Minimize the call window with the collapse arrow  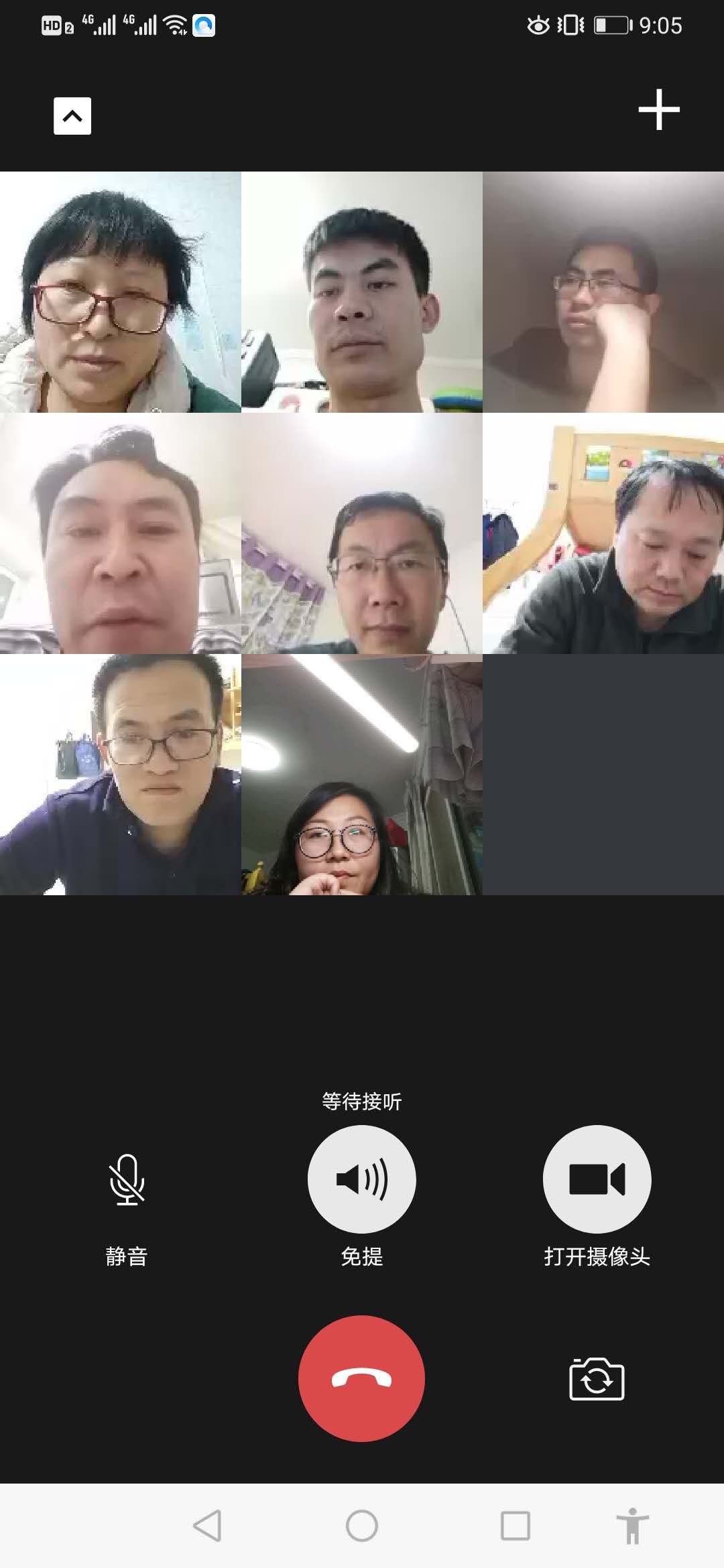72,116
